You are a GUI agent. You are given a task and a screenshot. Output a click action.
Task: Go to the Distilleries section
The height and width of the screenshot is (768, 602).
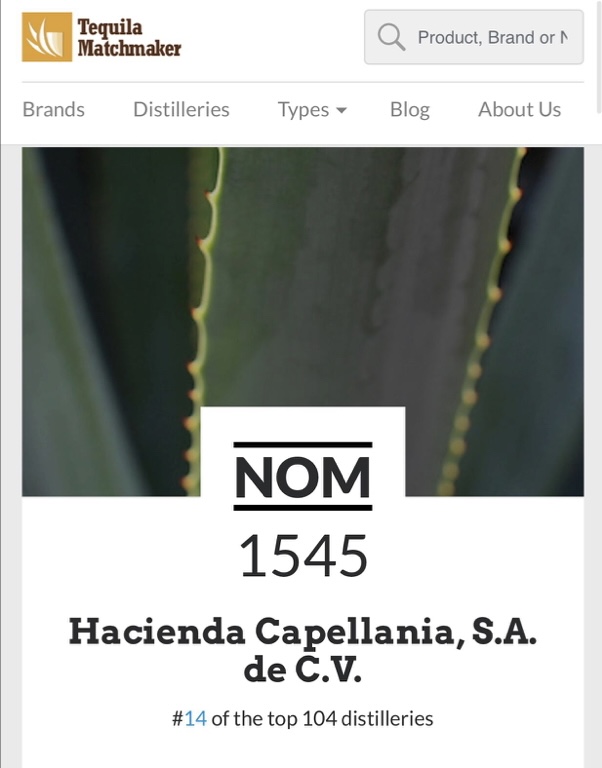181,110
